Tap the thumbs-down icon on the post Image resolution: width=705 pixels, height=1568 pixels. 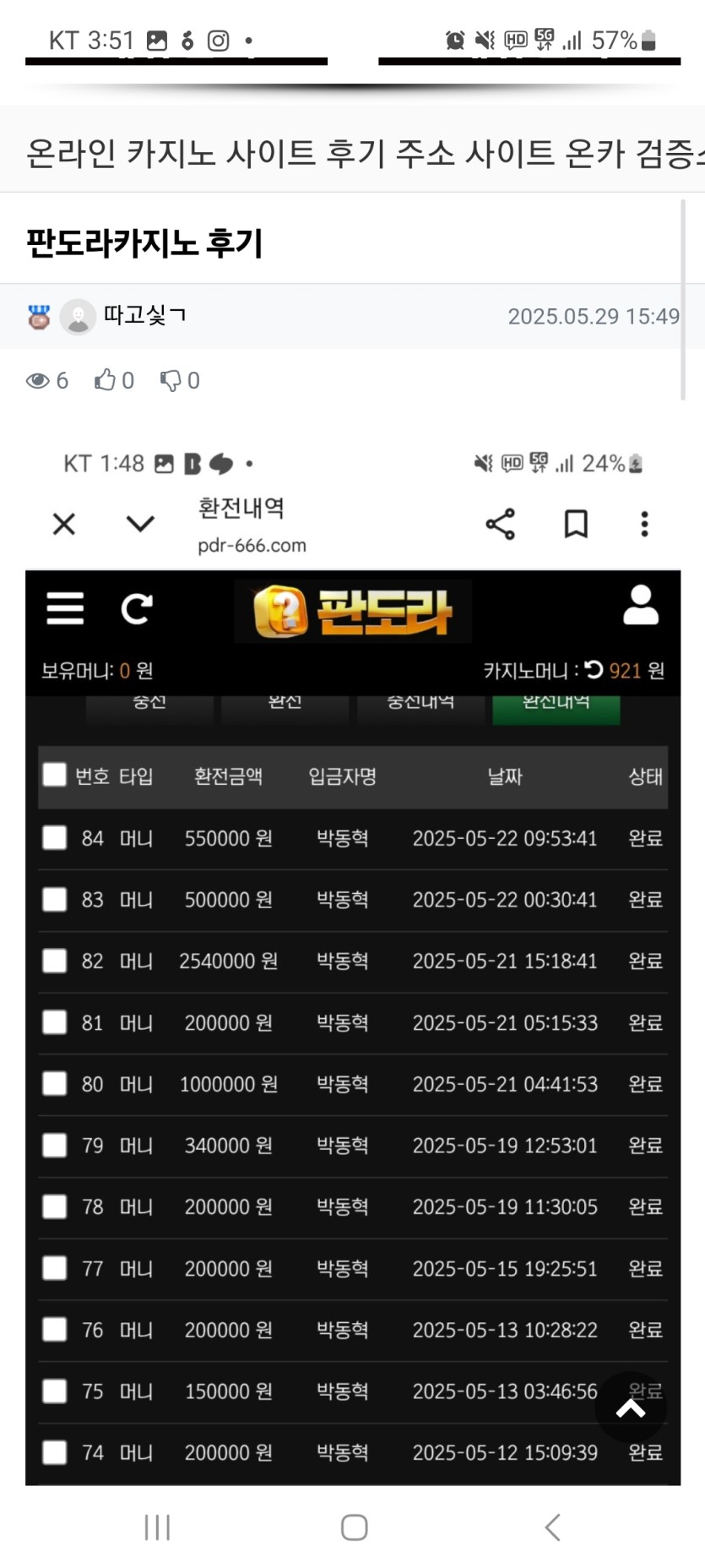tap(171, 380)
